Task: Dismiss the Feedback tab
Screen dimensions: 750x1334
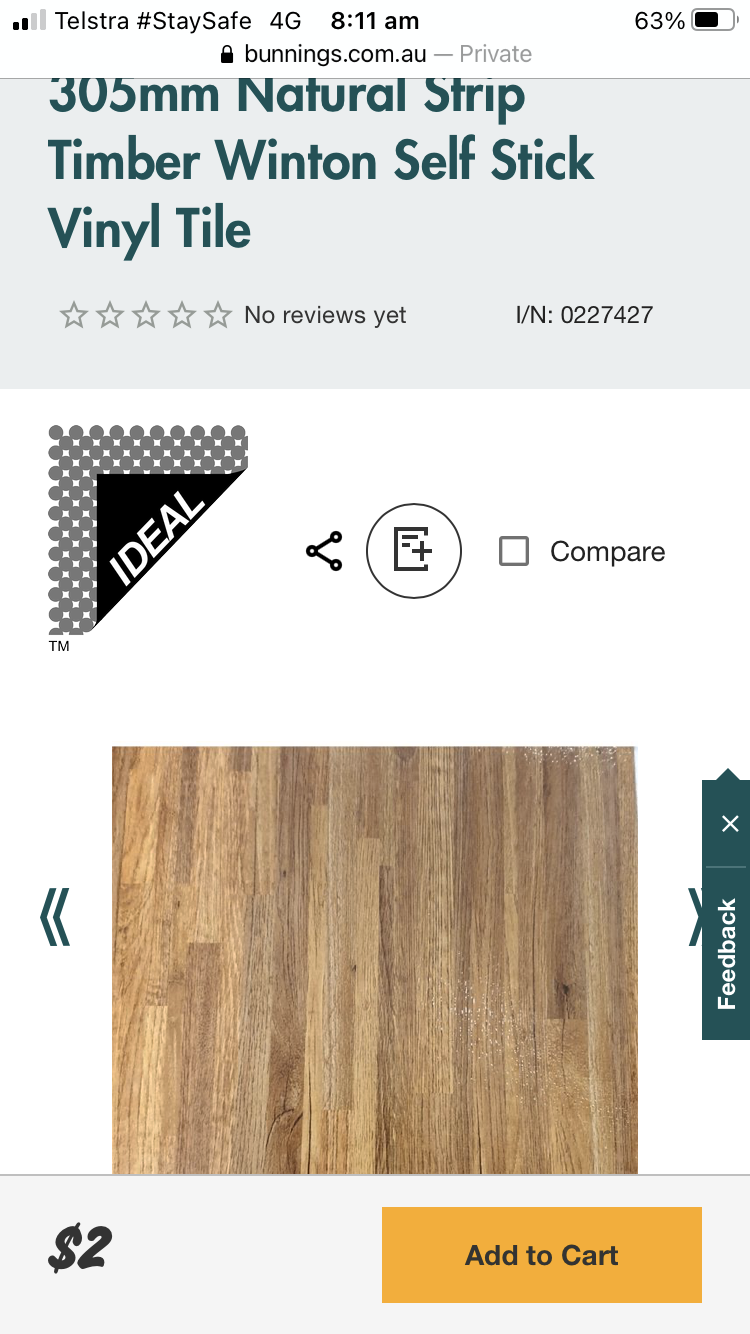Action: coord(730,824)
